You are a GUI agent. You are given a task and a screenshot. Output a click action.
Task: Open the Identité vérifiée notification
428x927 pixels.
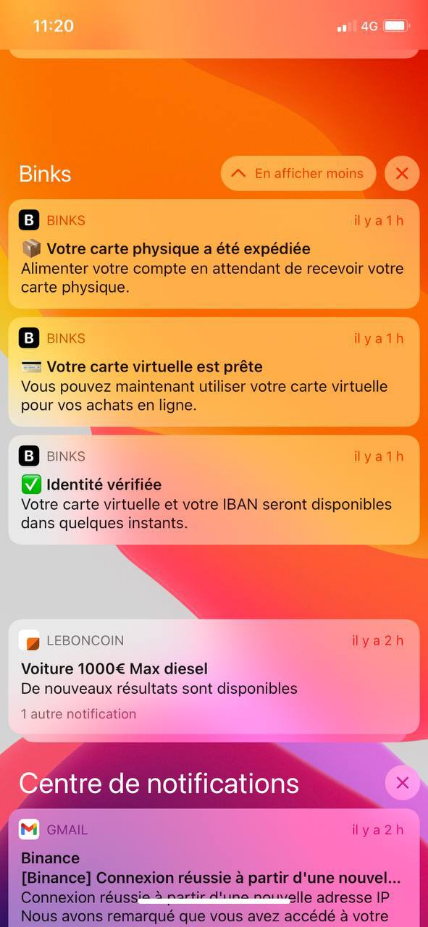point(214,490)
